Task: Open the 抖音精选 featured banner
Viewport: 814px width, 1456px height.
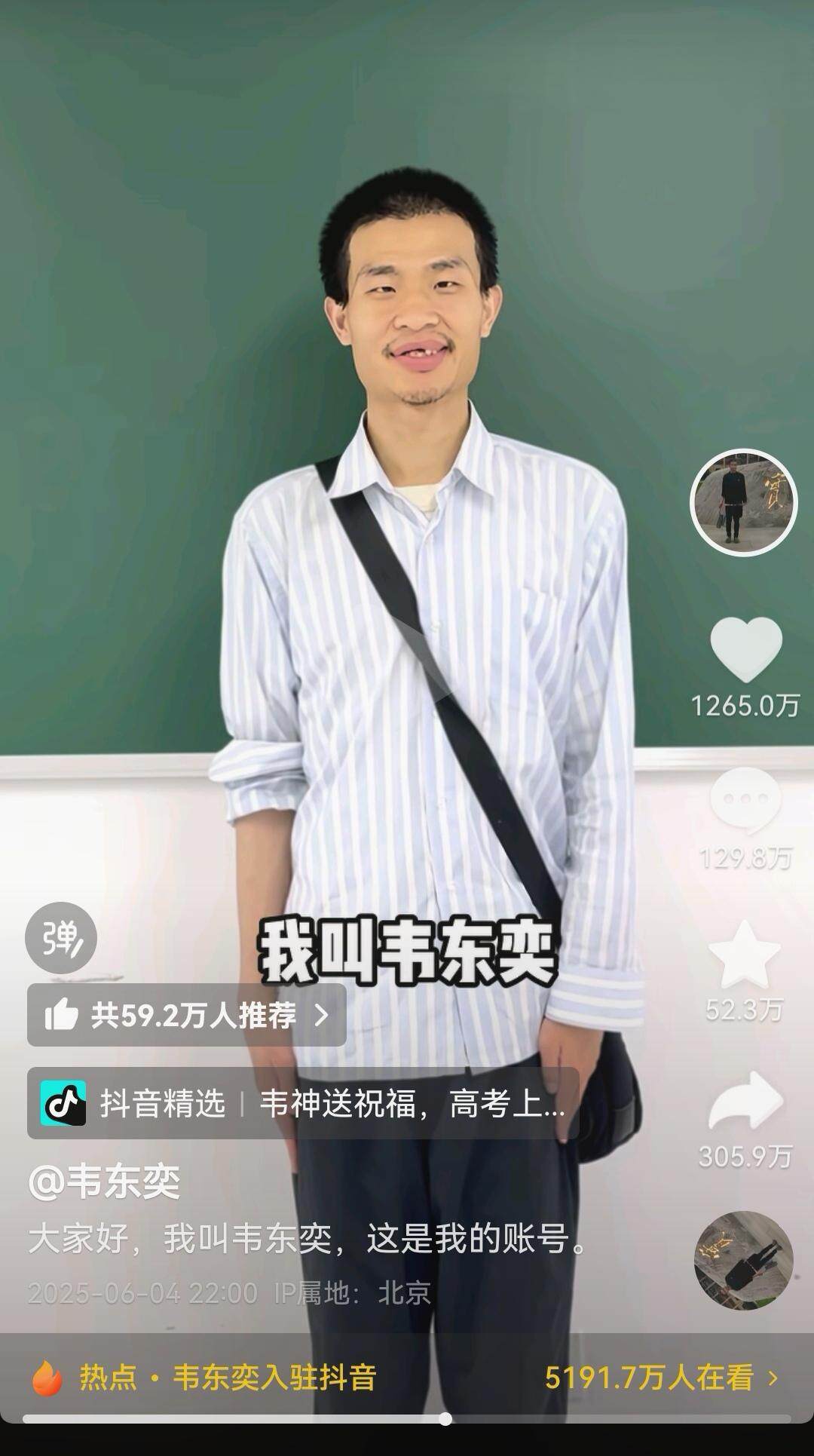Action: [x=303, y=1103]
